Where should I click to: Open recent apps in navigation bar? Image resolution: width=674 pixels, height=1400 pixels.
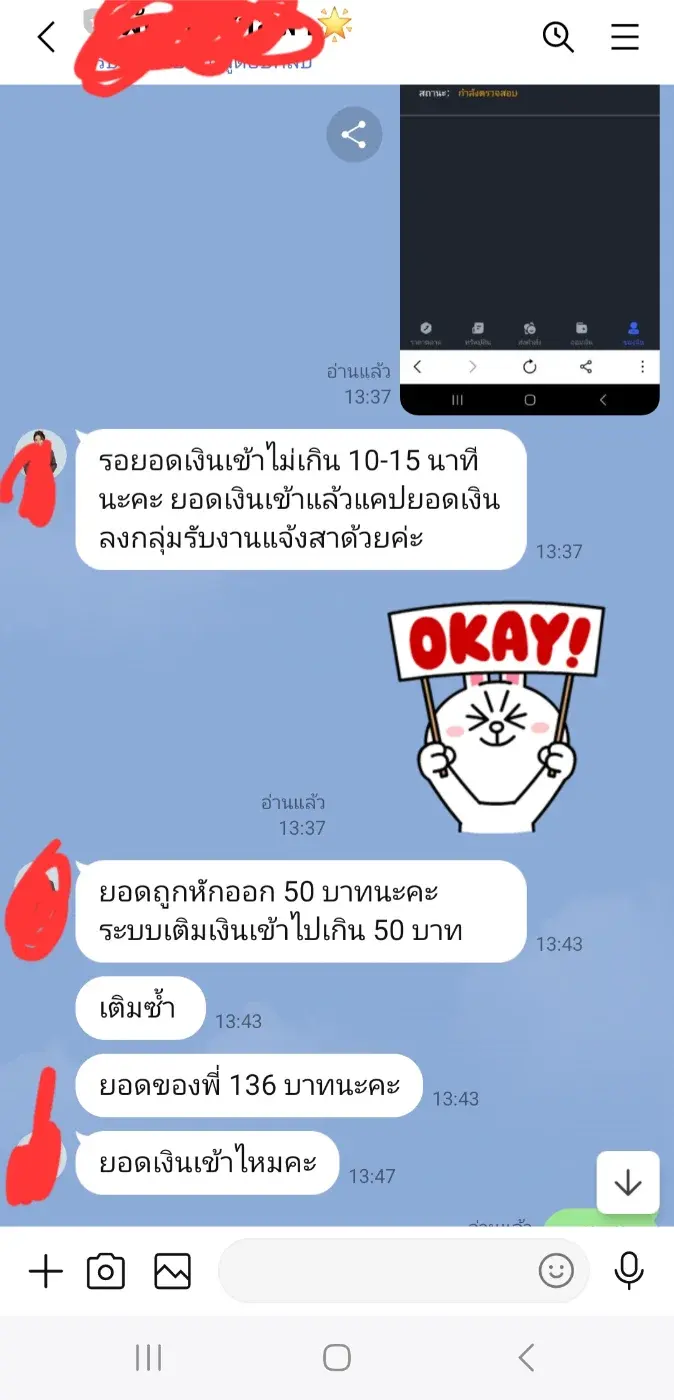pos(148,1357)
